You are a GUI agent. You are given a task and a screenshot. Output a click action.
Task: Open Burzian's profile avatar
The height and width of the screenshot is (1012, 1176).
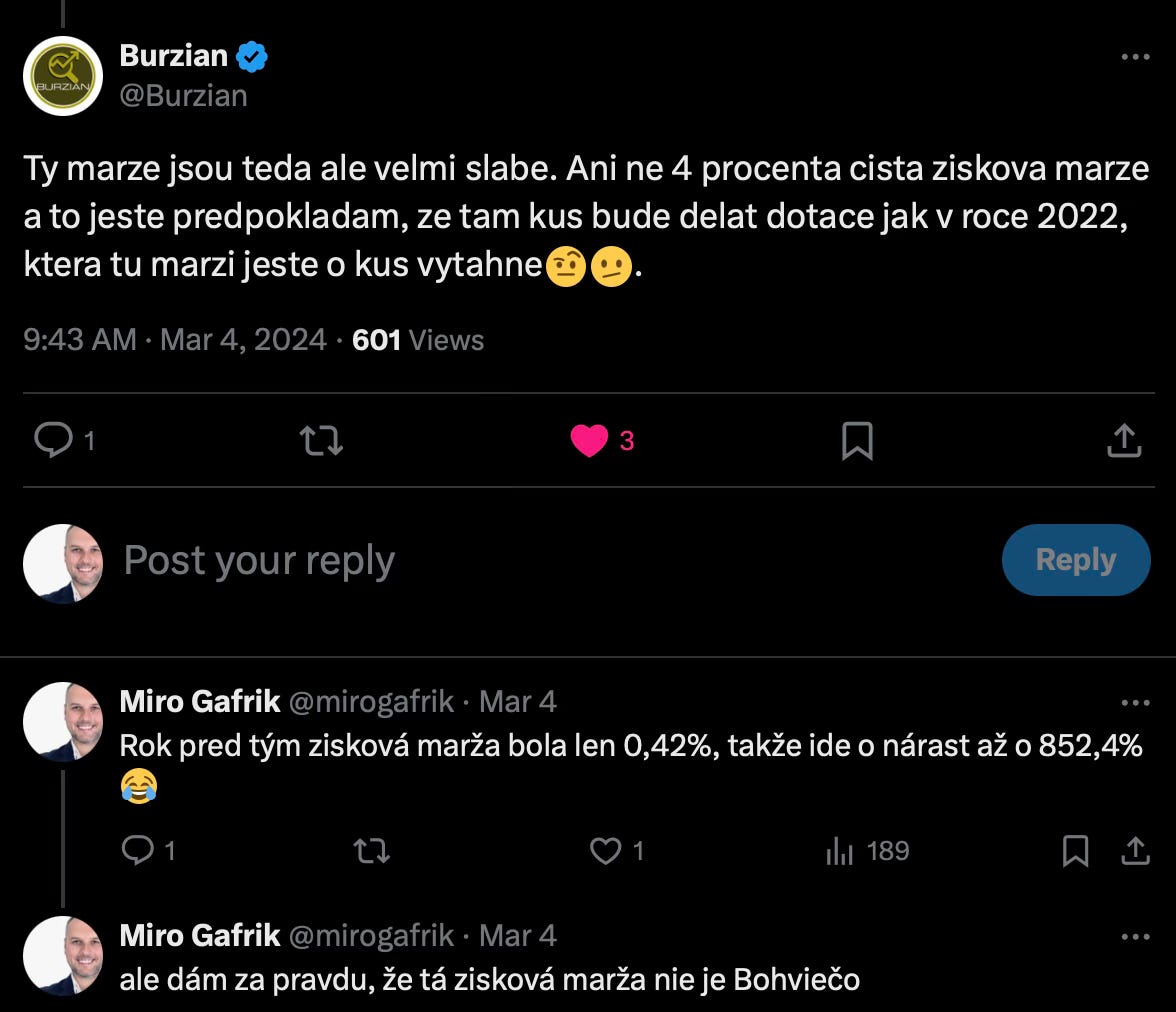click(63, 76)
